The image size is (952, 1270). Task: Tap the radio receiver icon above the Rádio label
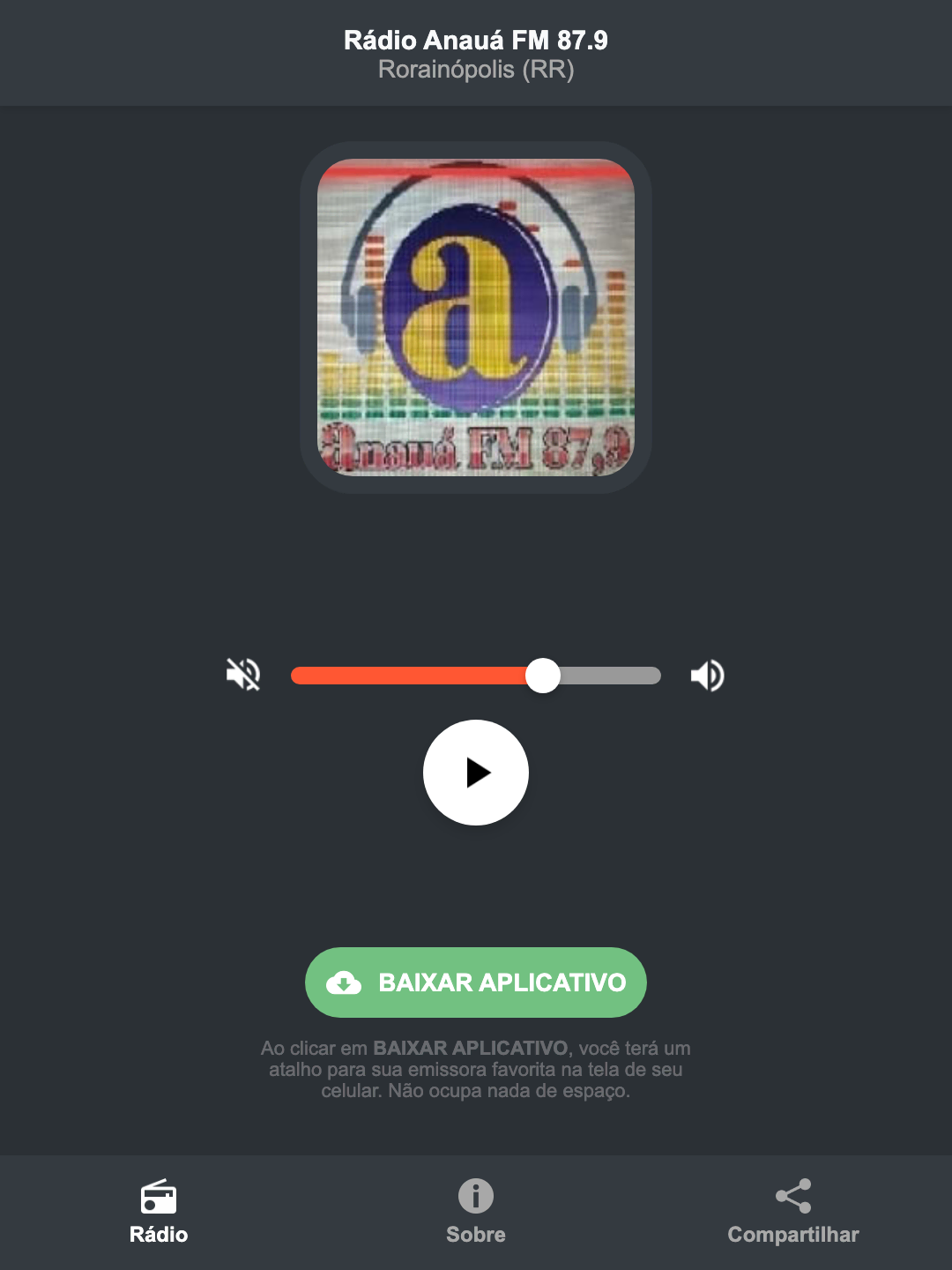click(159, 1199)
